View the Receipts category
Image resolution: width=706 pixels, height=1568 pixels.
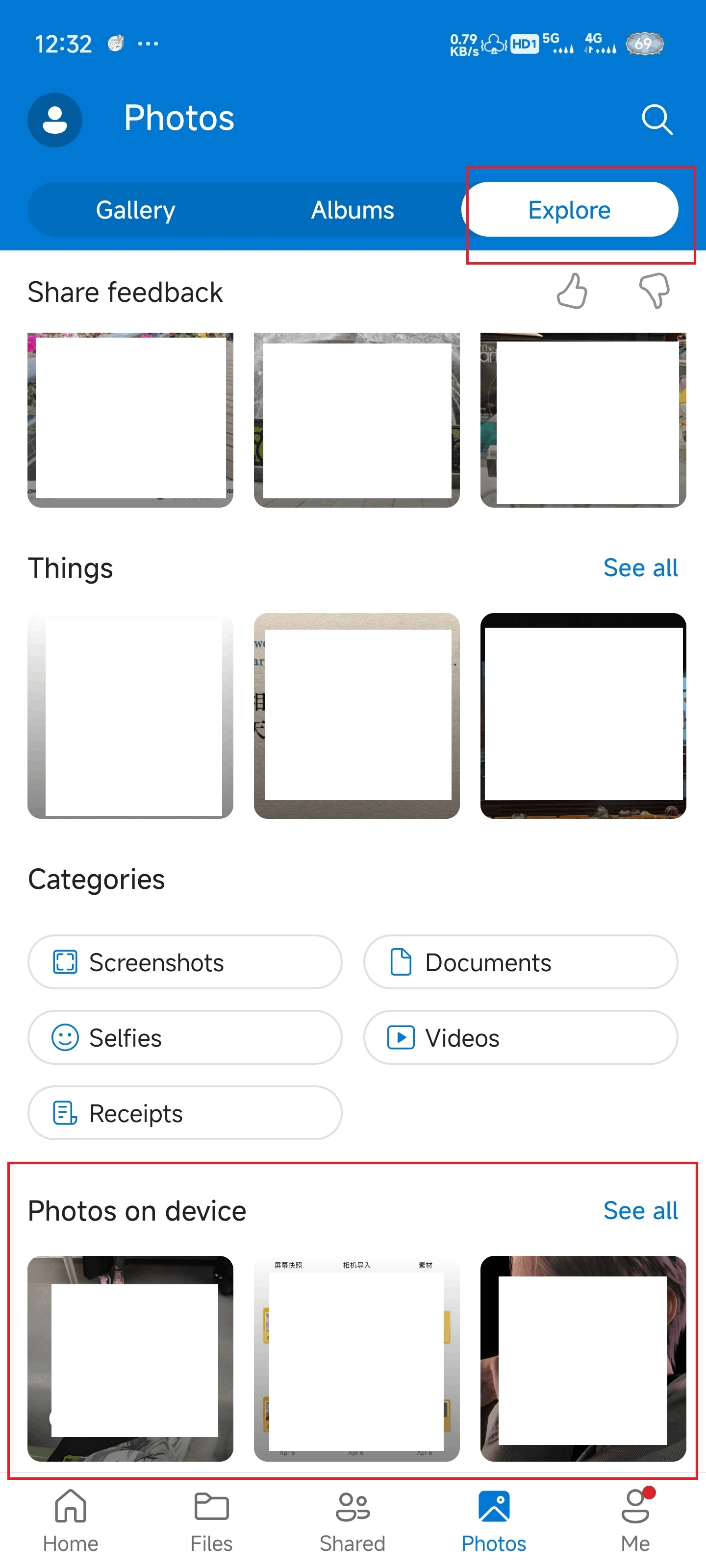pyautogui.click(x=184, y=1113)
